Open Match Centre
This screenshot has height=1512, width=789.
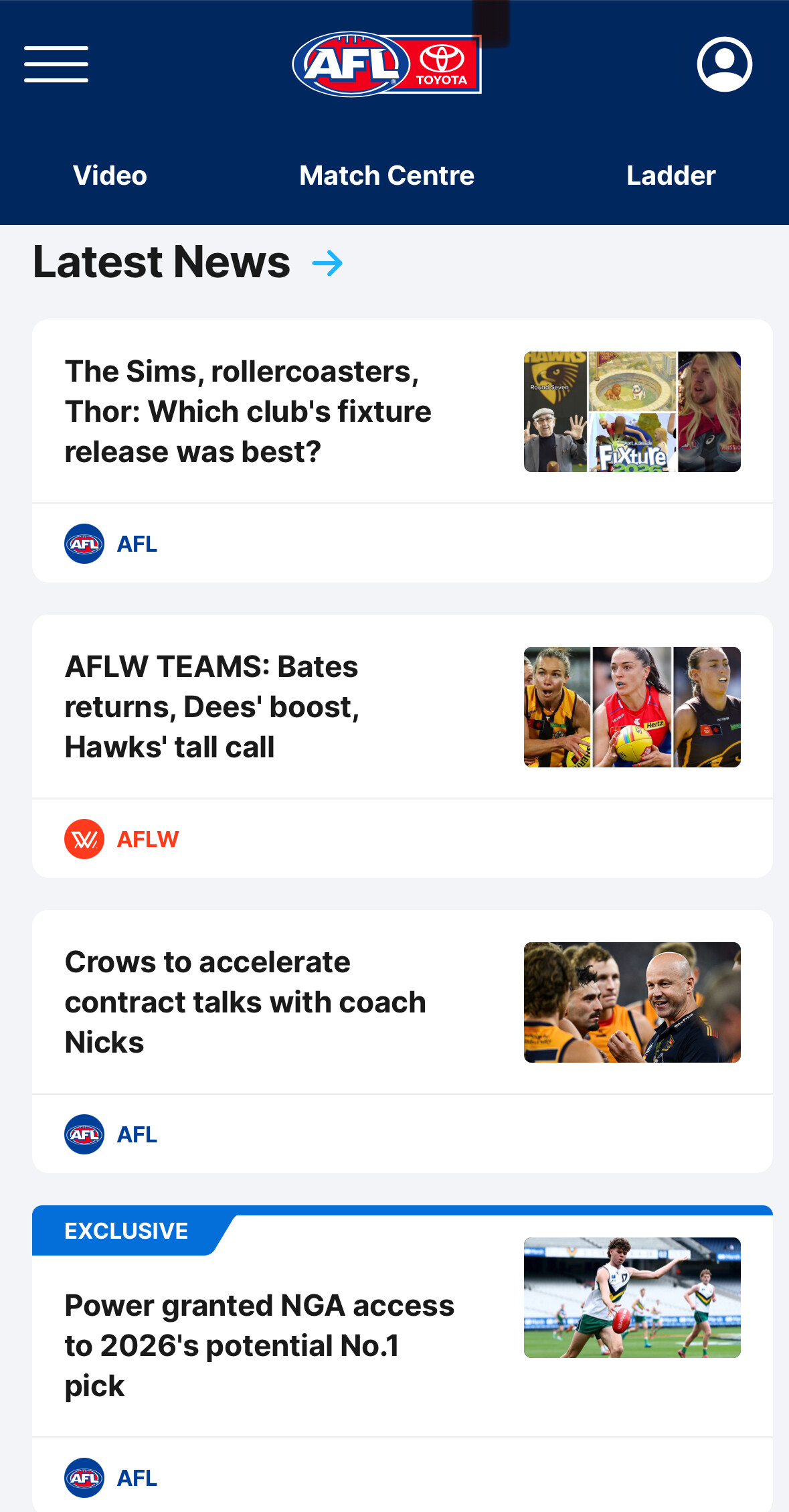tap(387, 175)
